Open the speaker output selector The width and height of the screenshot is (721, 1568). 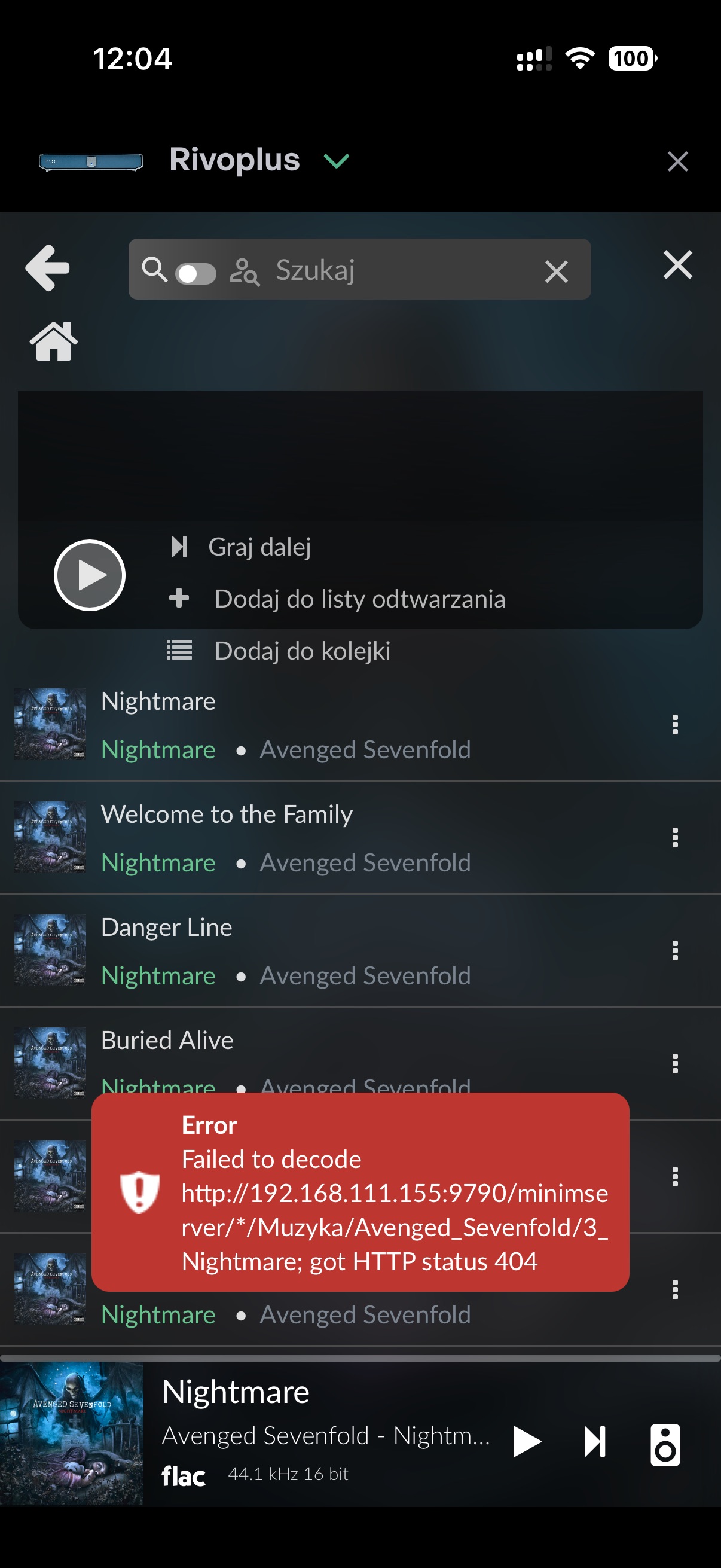(x=664, y=1444)
